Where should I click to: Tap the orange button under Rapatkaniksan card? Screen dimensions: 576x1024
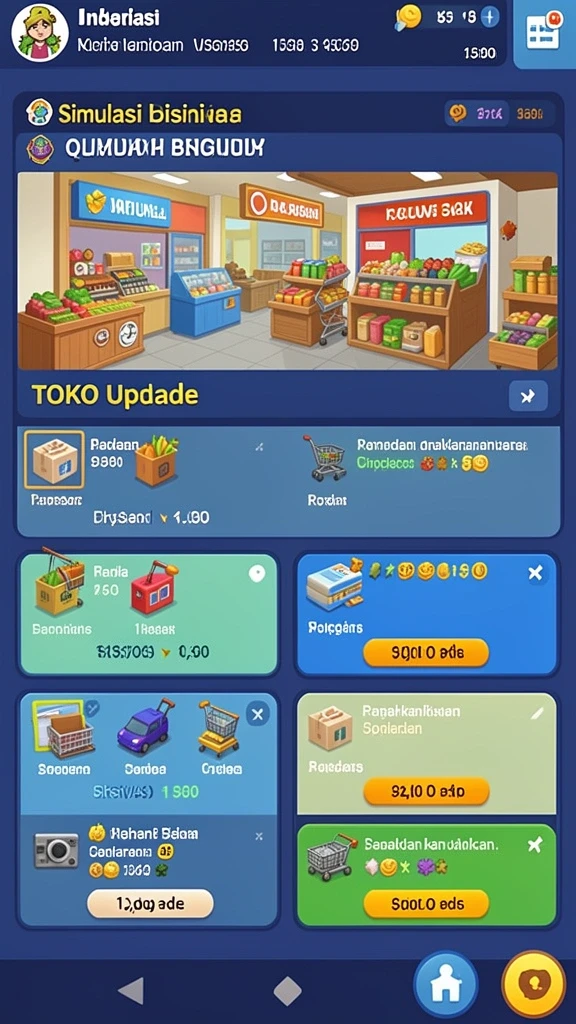(x=425, y=792)
